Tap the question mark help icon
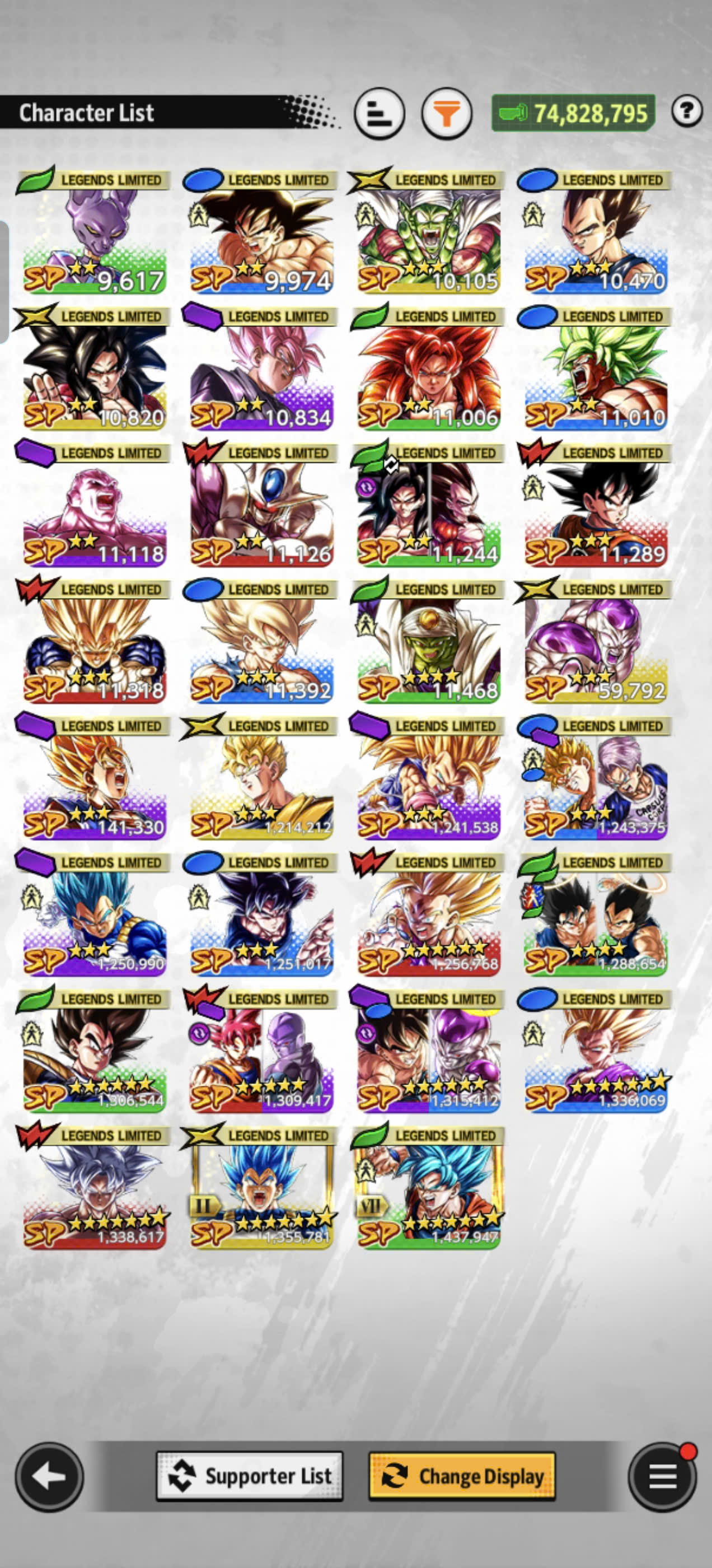Viewport: 712px width, 1568px height. (687, 111)
